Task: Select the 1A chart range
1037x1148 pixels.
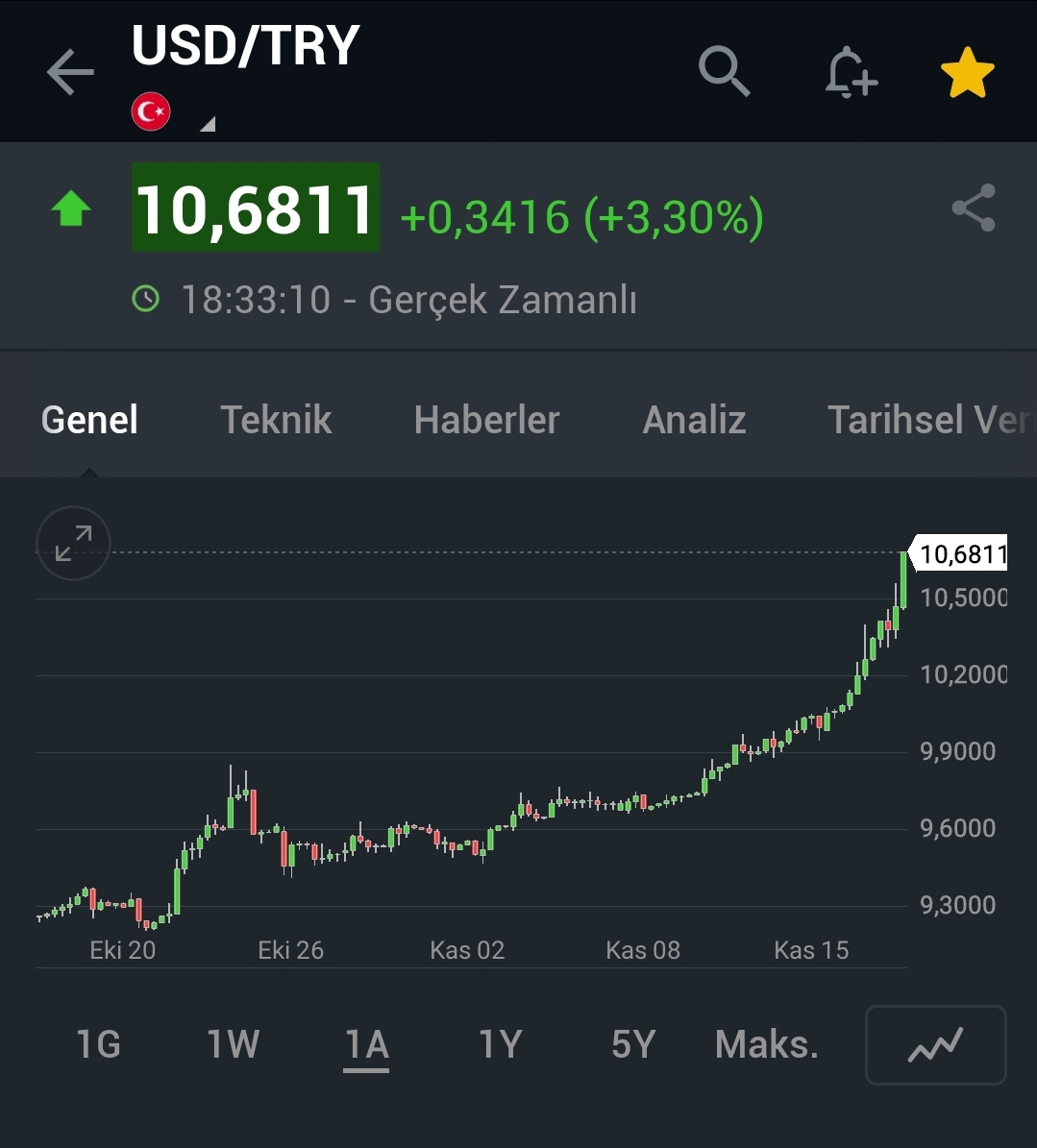Action: pyautogui.click(x=366, y=1044)
